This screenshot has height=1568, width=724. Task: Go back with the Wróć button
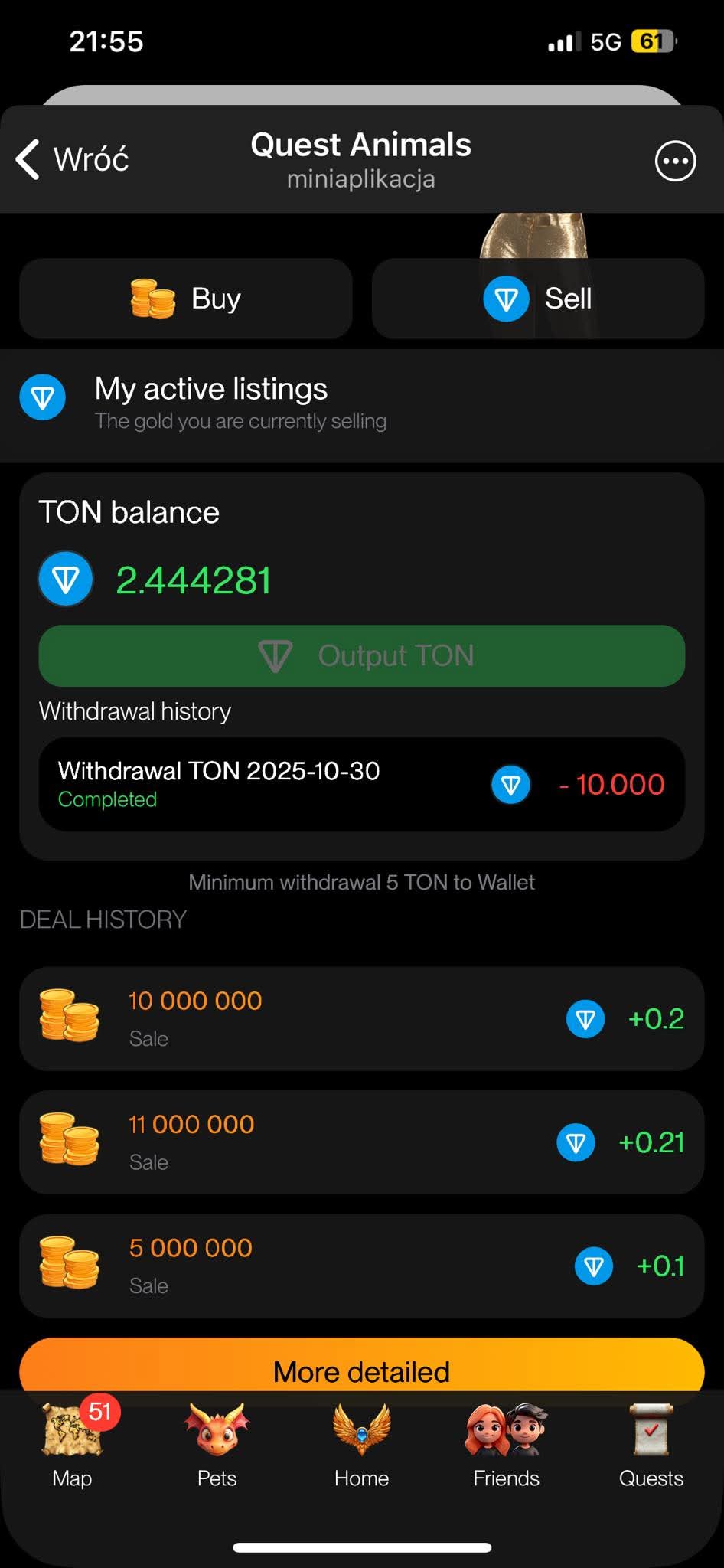[x=73, y=159]
